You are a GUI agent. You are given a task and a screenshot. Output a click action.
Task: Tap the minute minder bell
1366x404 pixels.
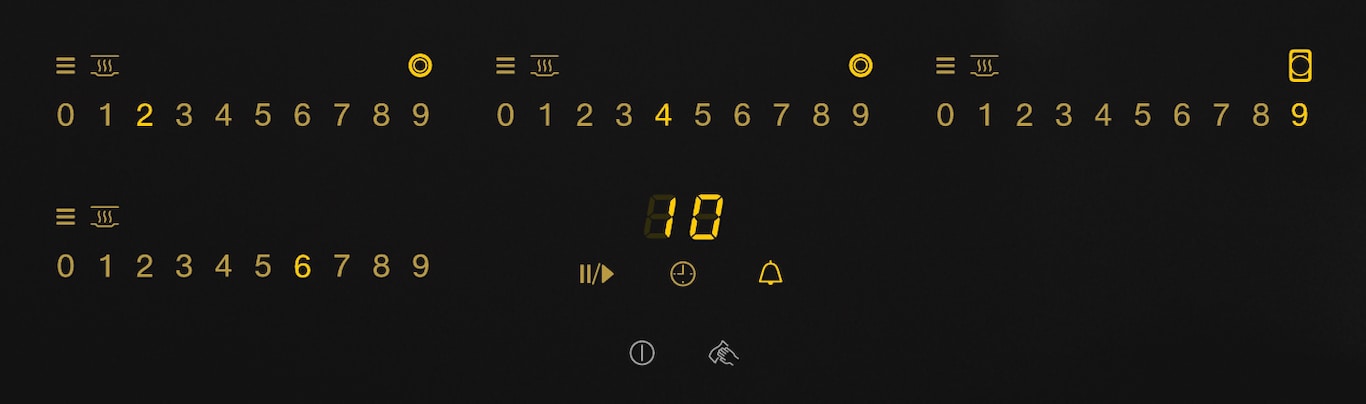[x=770, y=274]
